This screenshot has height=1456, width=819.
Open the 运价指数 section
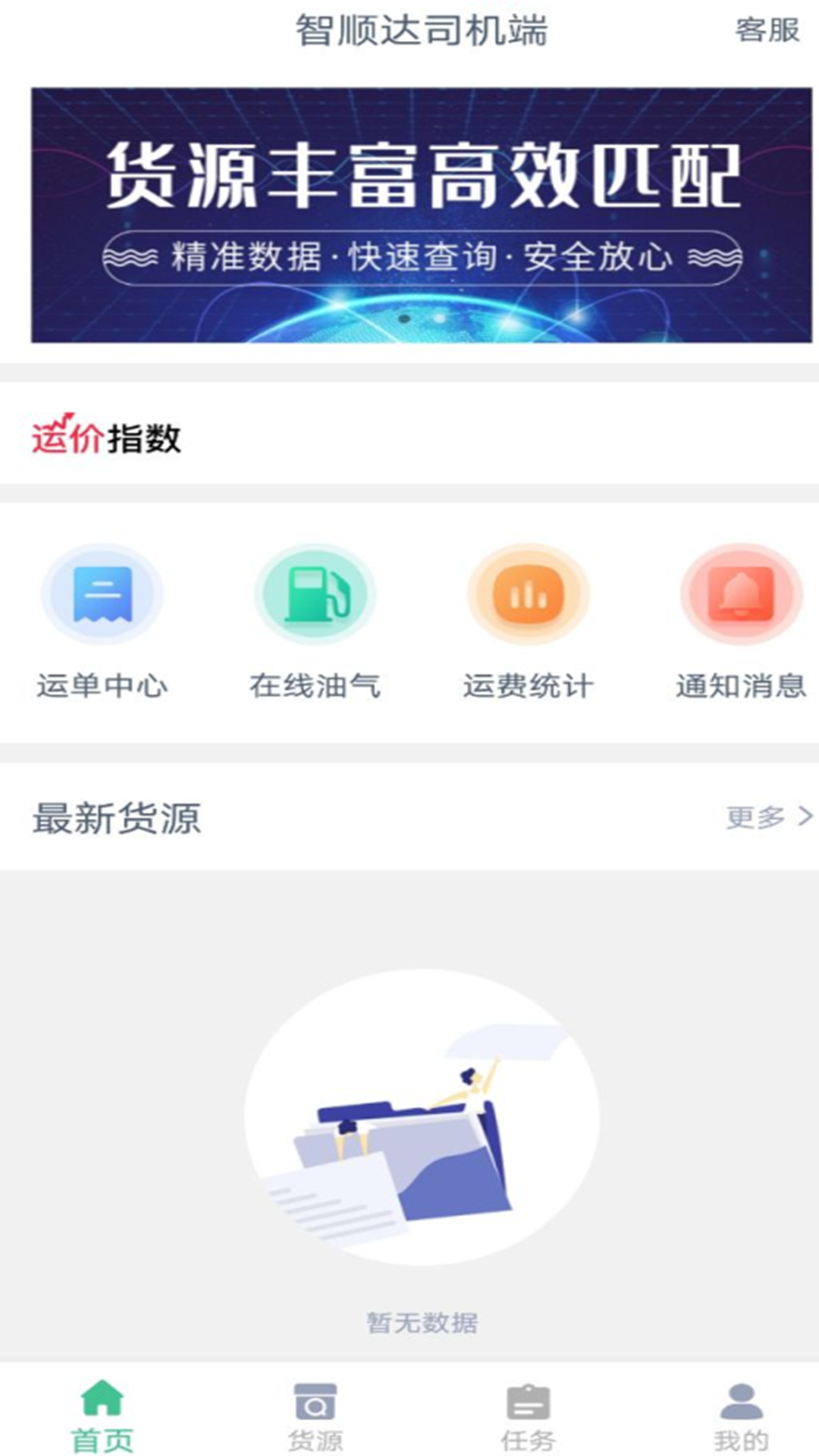pos(106,437)
